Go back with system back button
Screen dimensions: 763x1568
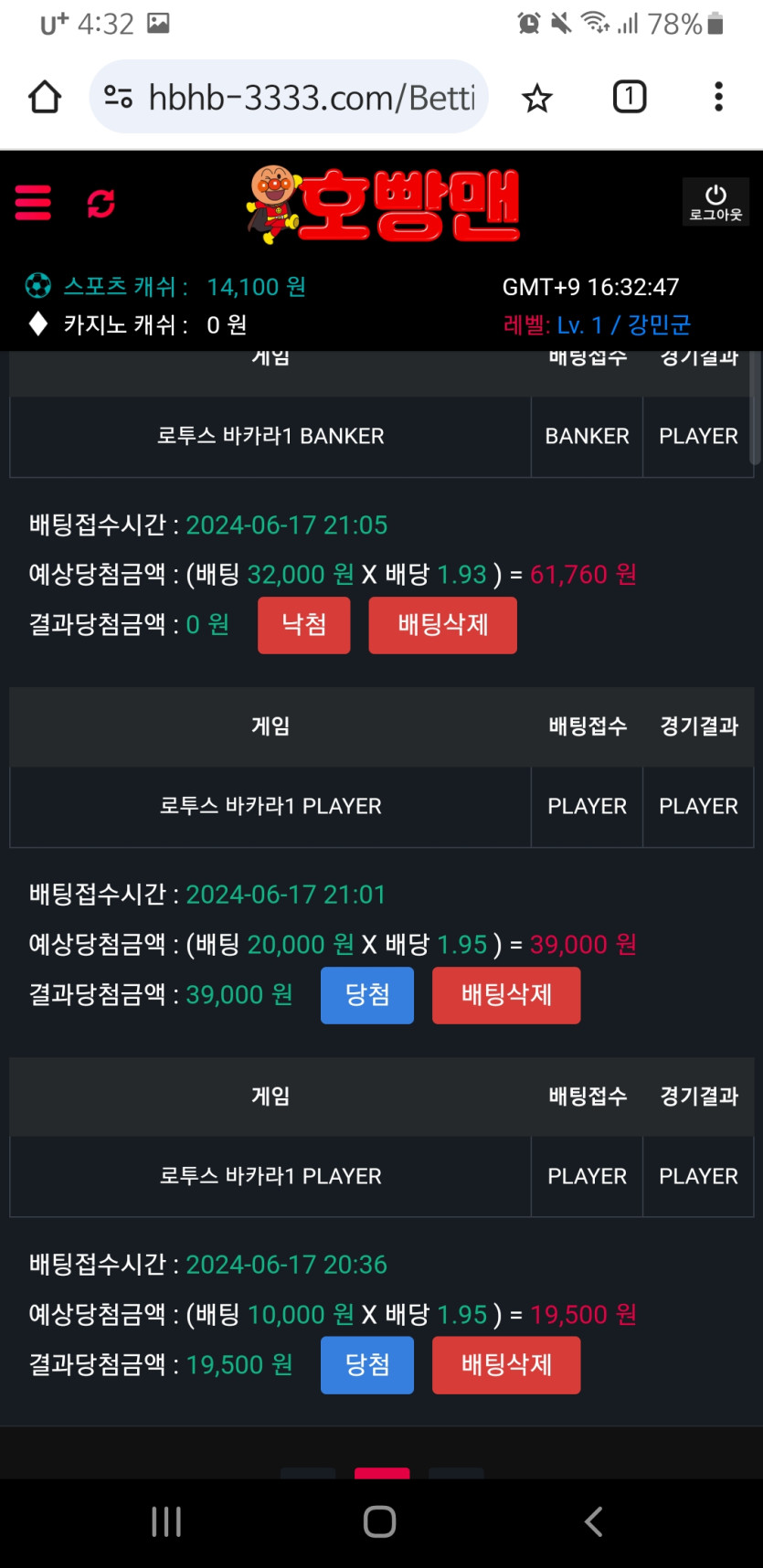tap(594, 1521)
